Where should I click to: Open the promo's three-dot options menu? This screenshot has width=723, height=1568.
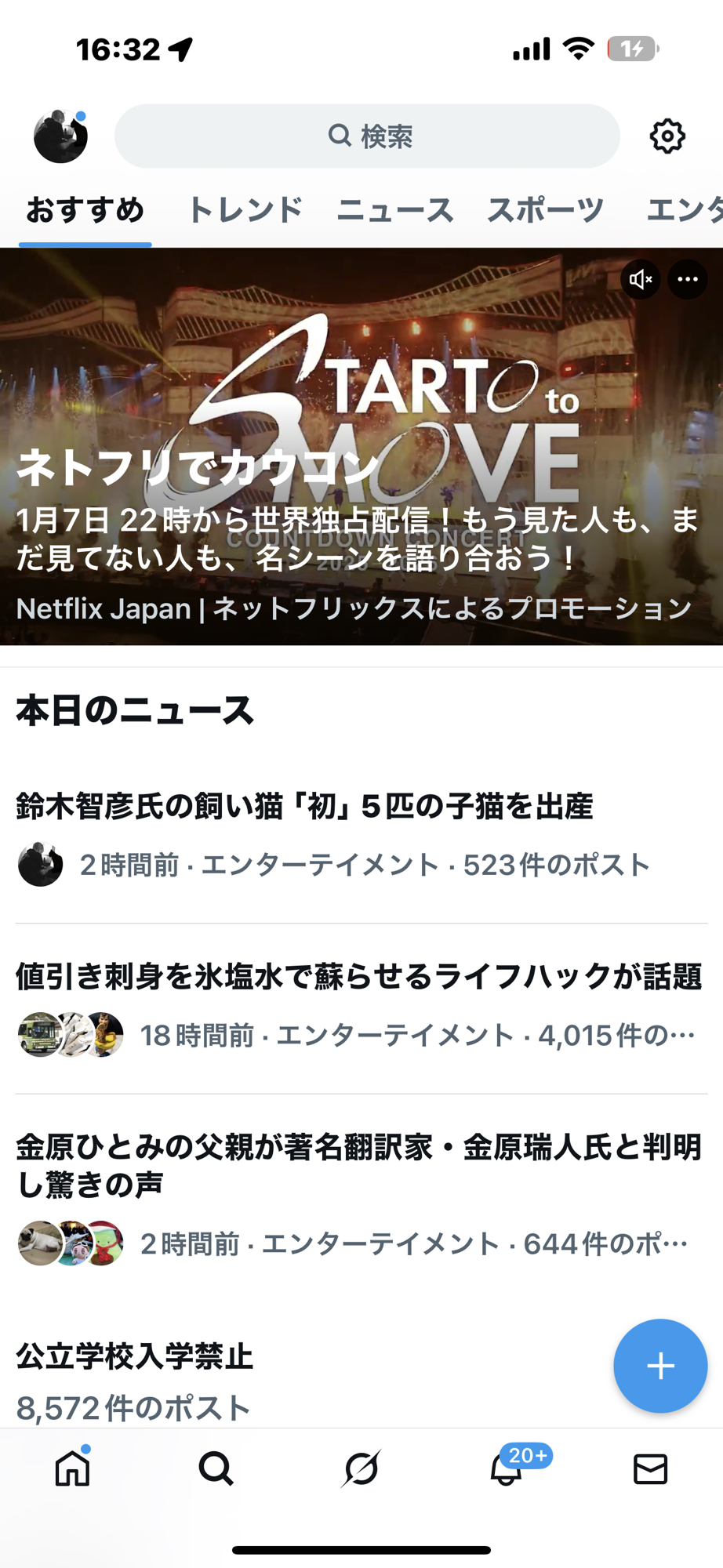[x=688, y=279]
